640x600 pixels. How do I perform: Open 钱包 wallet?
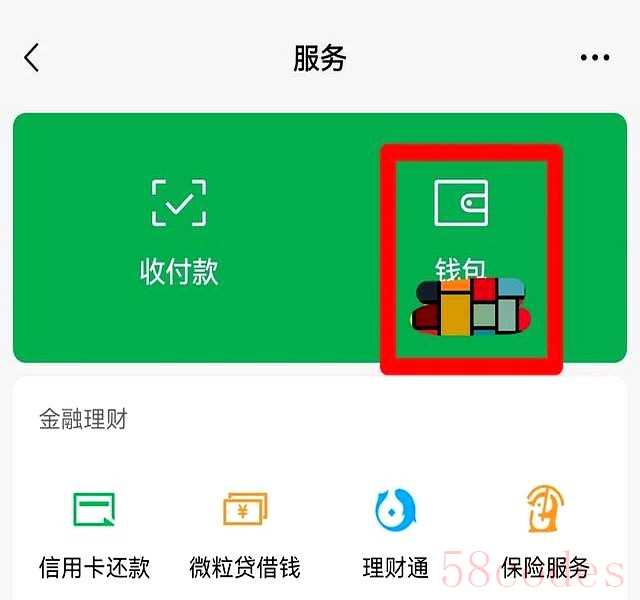pos(461,232)
